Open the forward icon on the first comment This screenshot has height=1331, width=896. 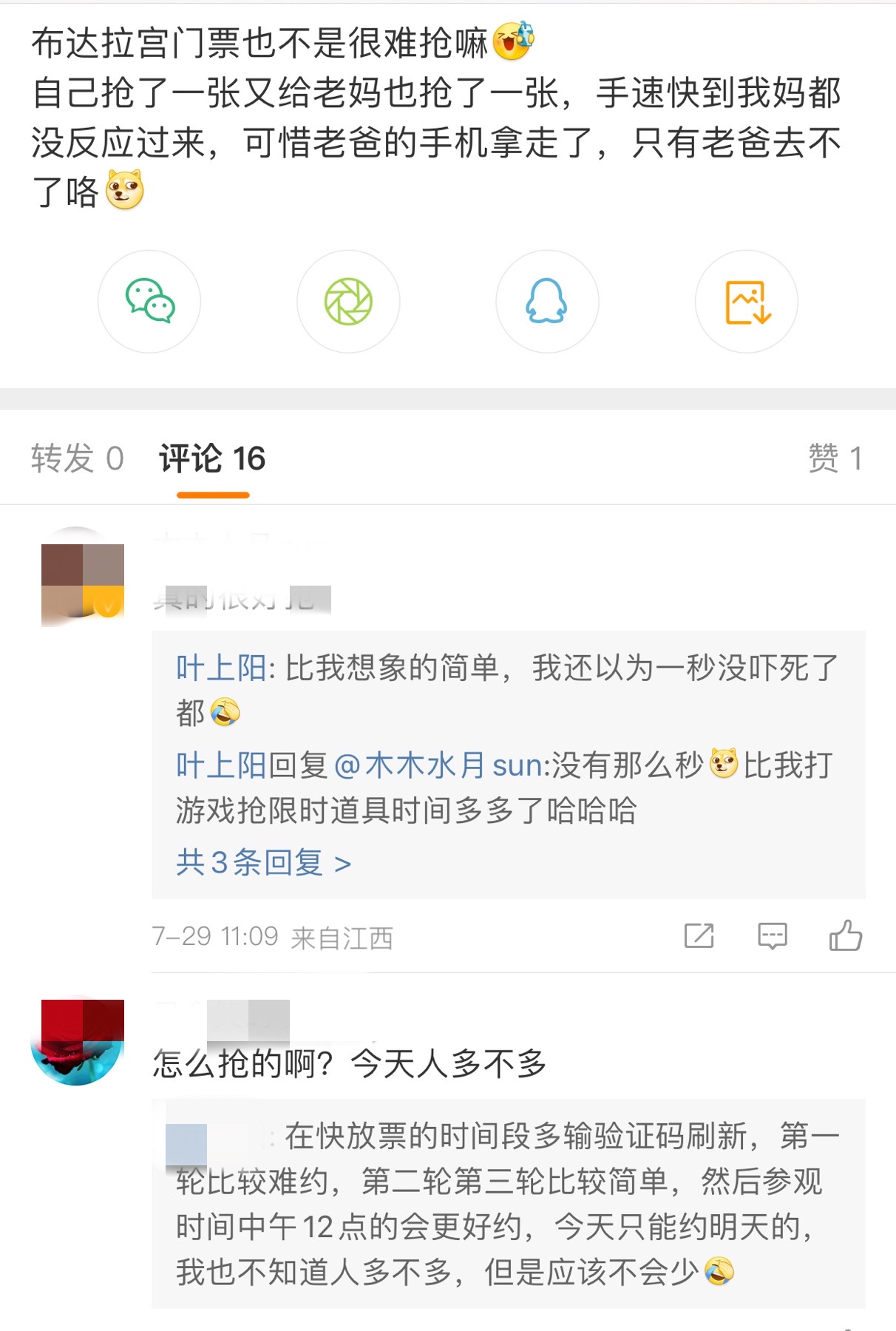coord(697,937)
